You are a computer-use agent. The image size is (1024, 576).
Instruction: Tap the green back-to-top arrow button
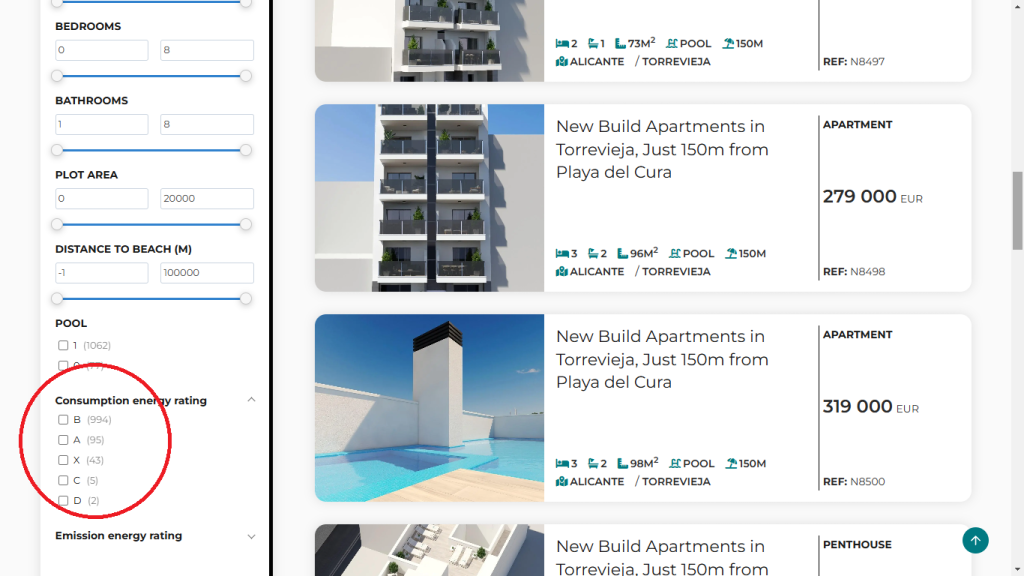pos(975,541)
